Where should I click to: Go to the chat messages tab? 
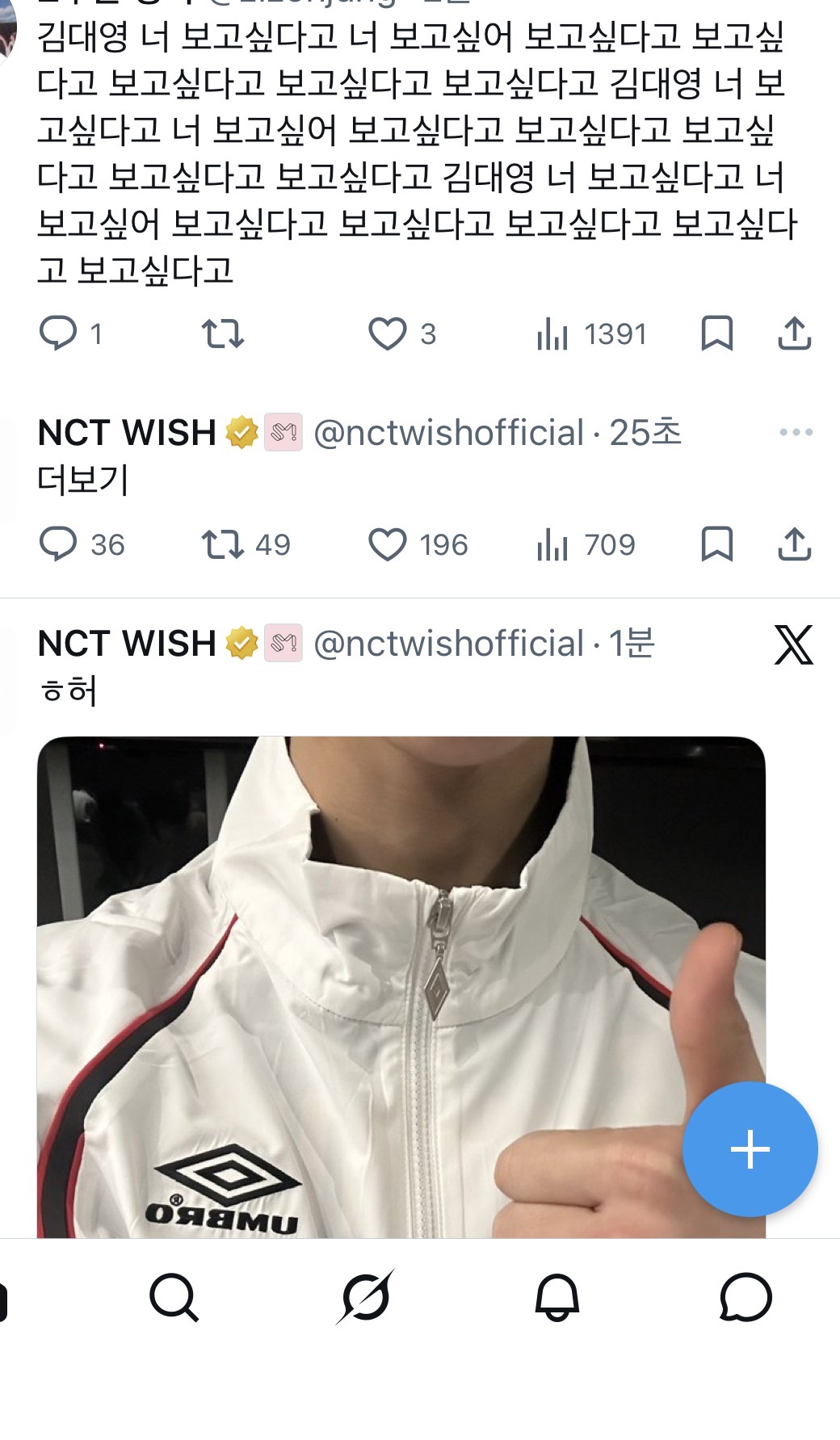pos(745,1298)
